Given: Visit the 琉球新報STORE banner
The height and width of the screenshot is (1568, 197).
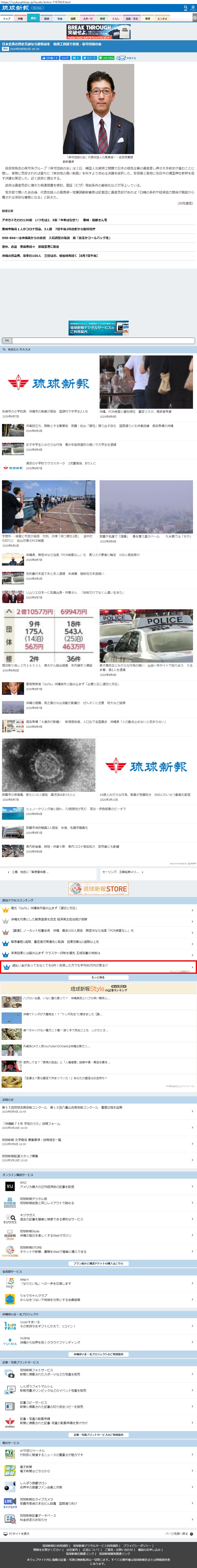Looking at the screenshot, I should 99,889.
